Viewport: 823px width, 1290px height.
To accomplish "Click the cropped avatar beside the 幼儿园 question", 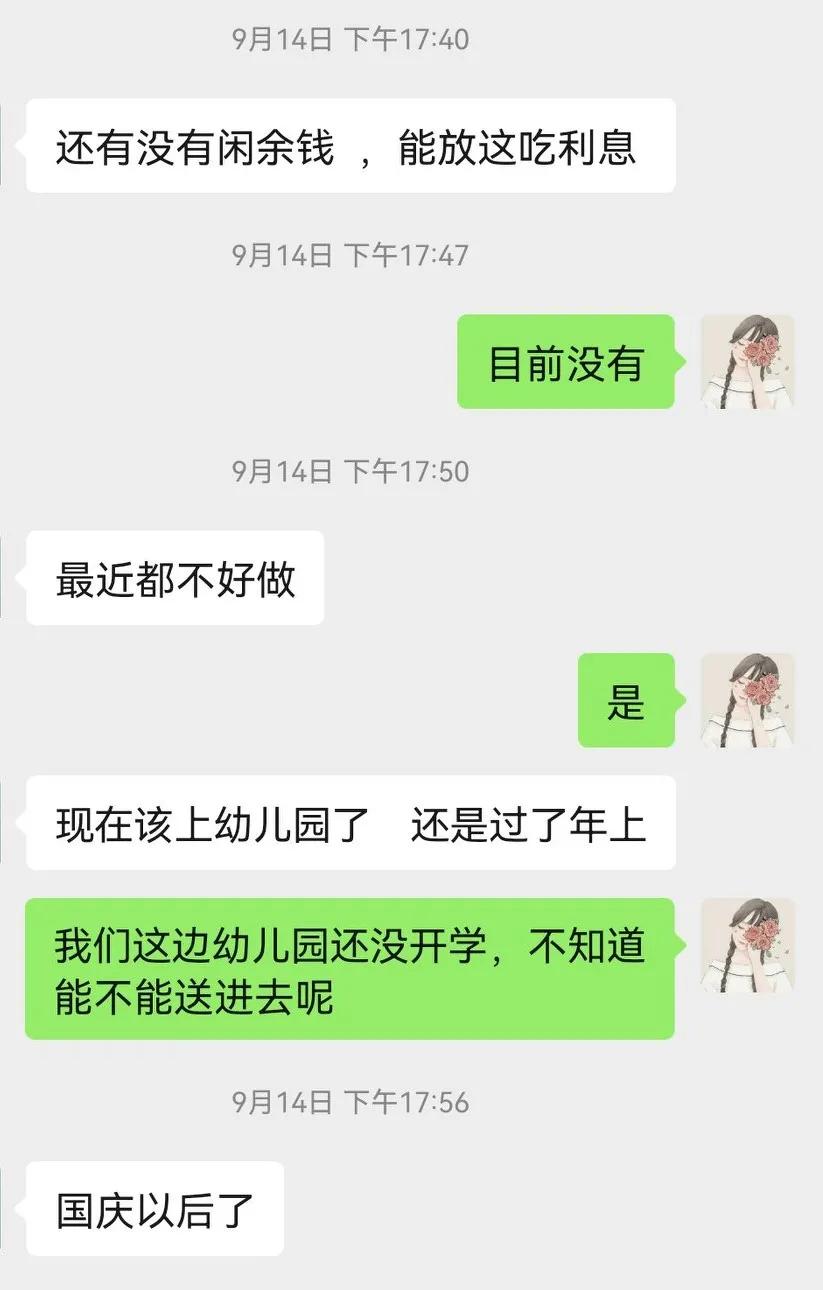I will [x=4, y=822].
